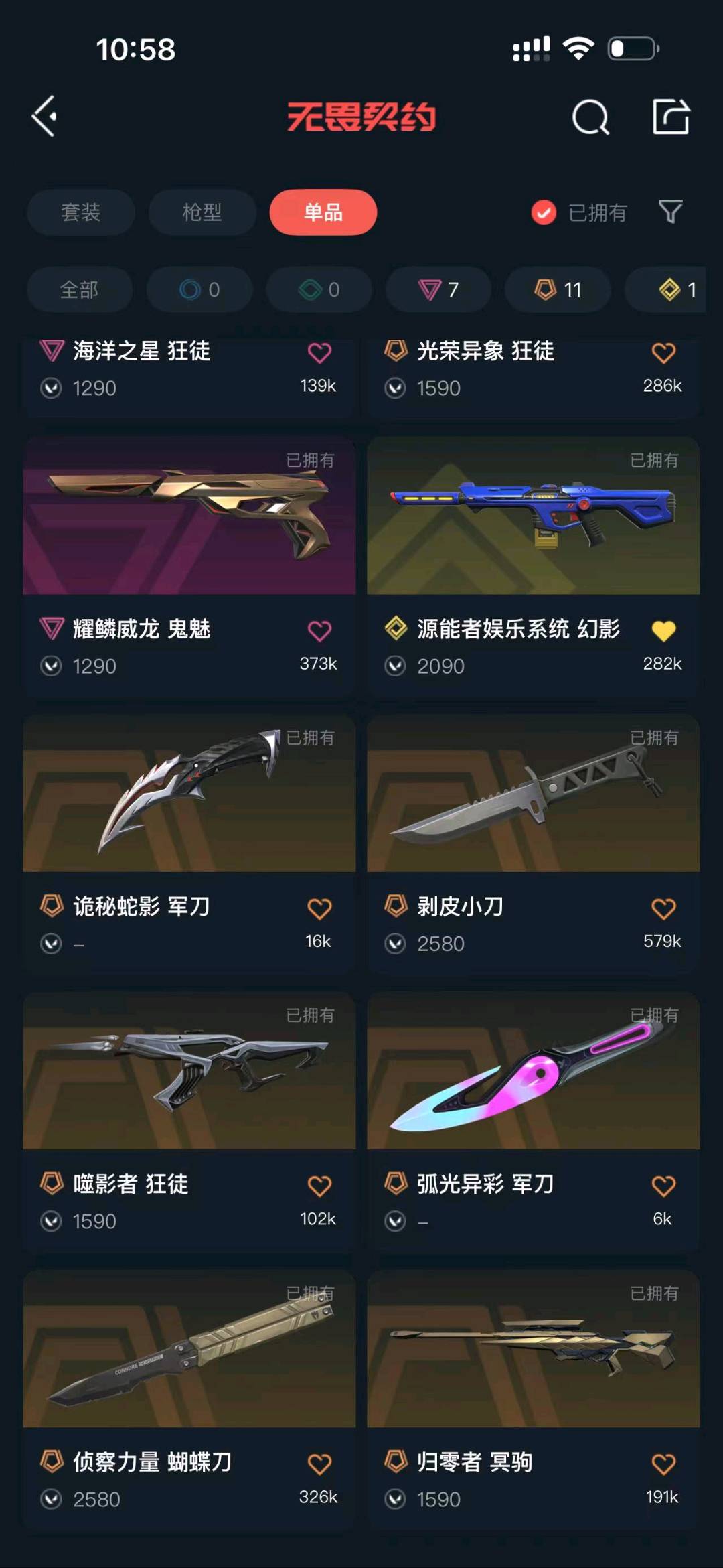723x1568 pixels.
Task: Unlike 源能者娱乐系统 幻影 via heart
Action: tap(663, 630)
